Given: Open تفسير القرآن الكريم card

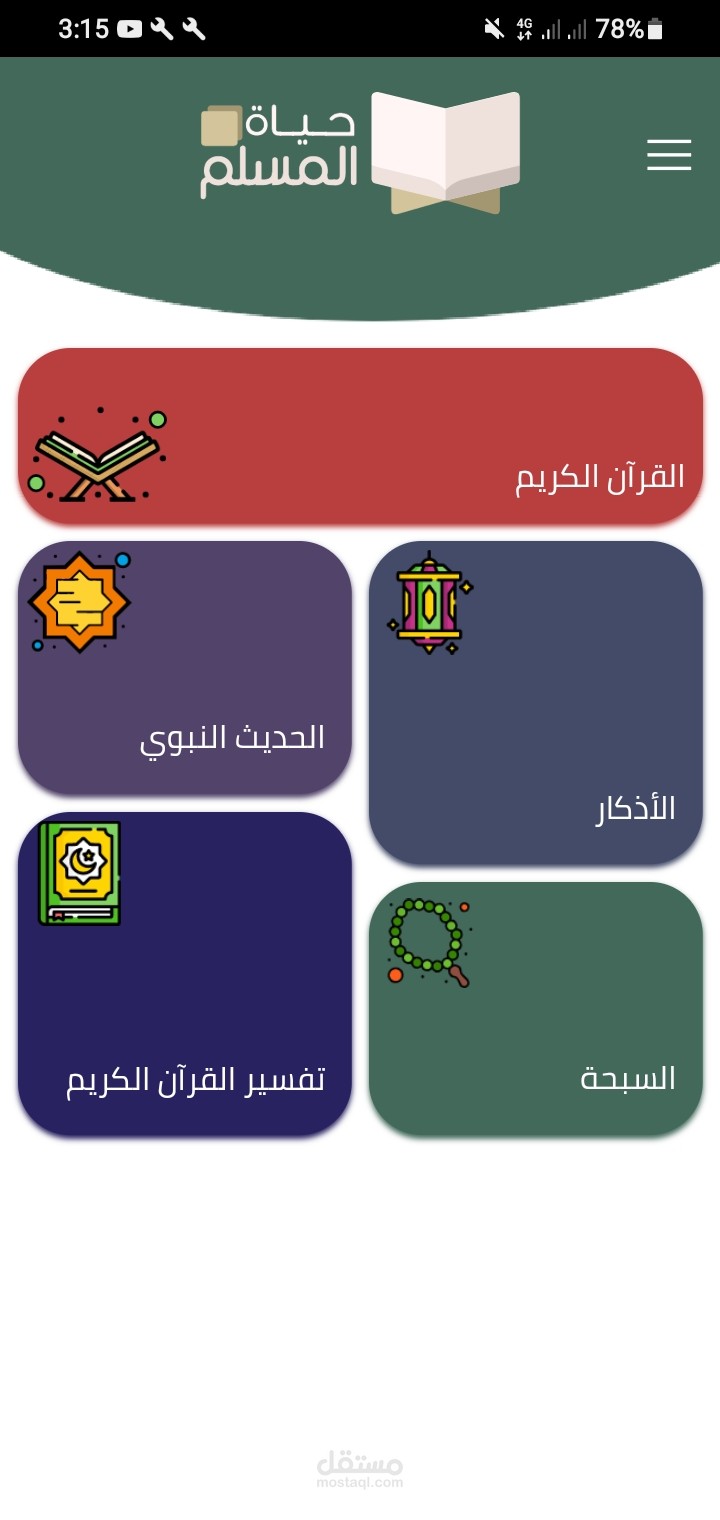Looking at the screenshot, I should 185,973.
